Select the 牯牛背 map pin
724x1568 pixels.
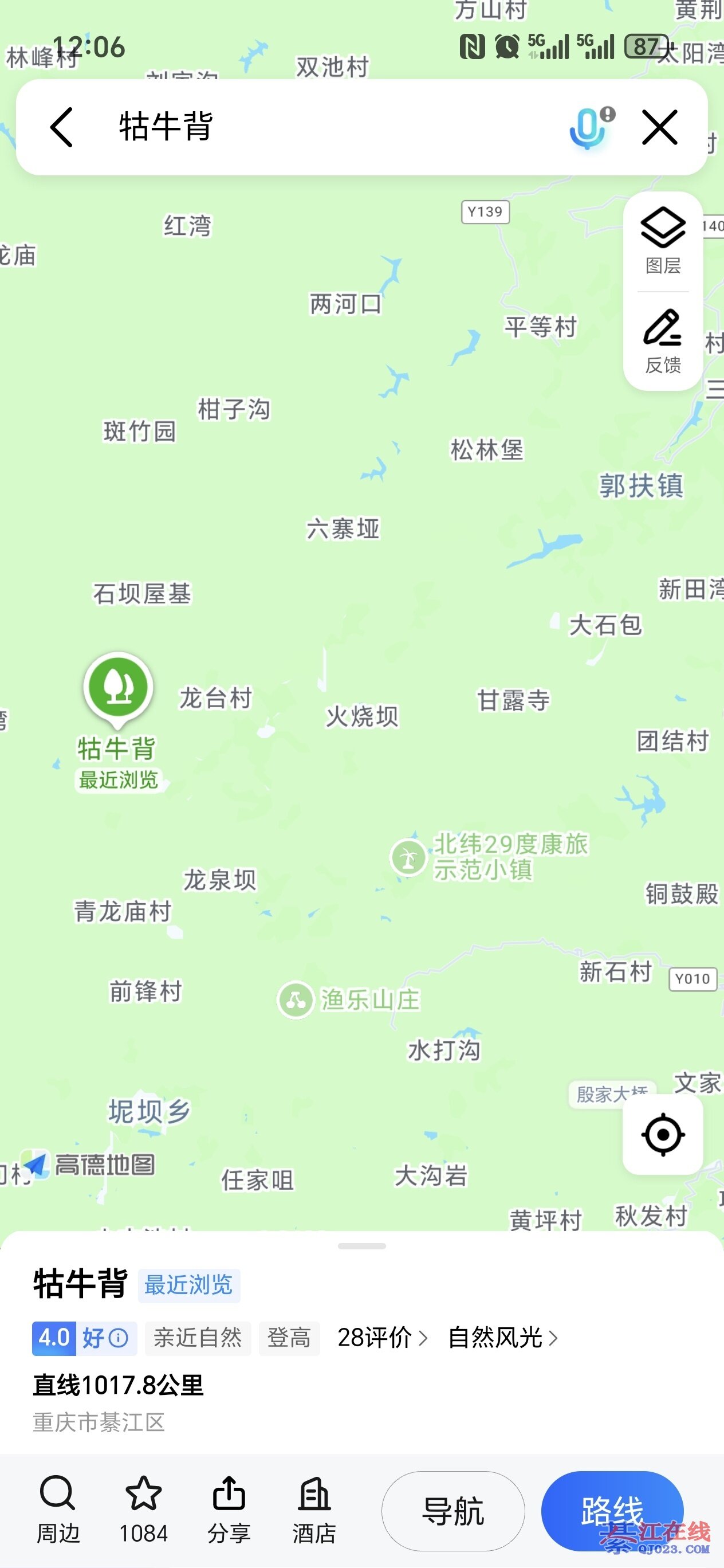click(x=117, y=688)
